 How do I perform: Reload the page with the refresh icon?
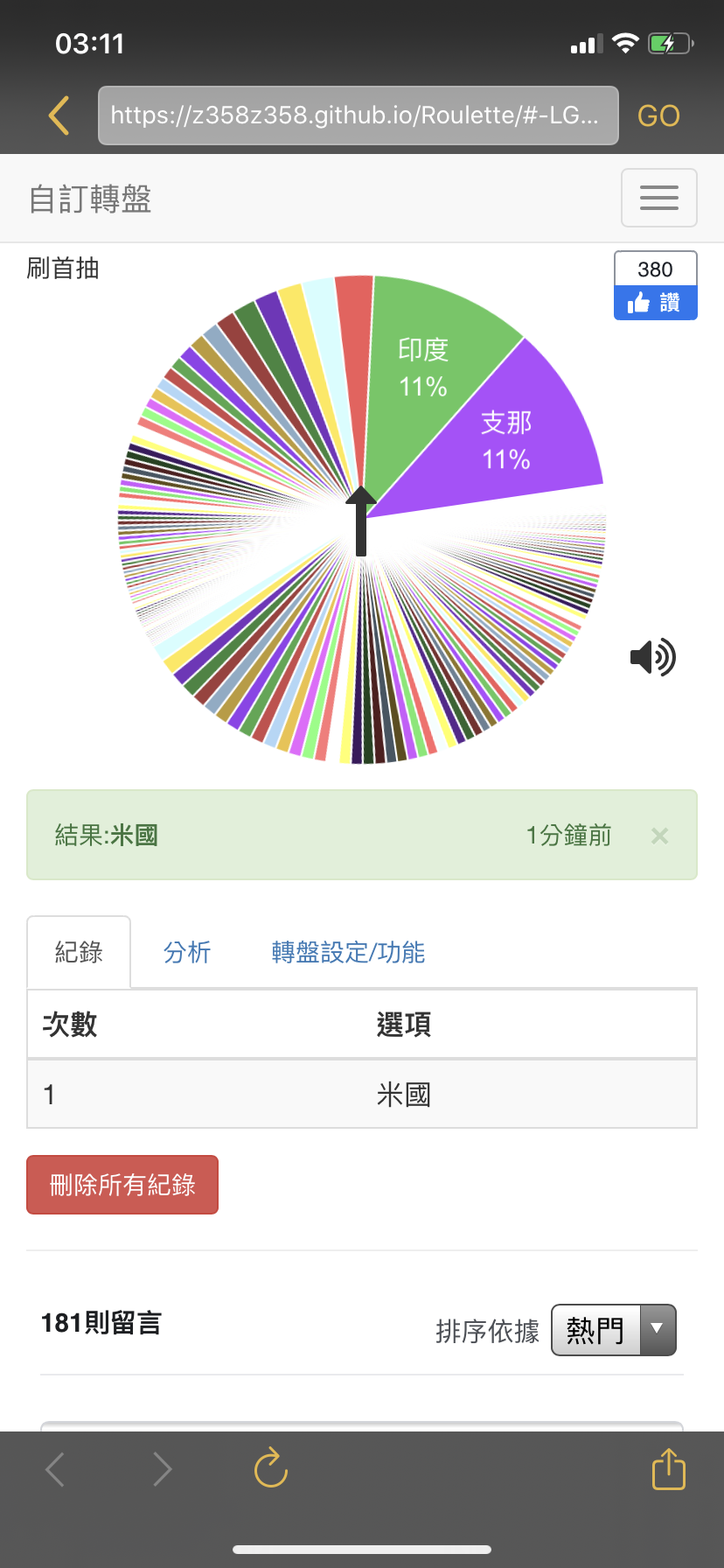[271, 1468]
